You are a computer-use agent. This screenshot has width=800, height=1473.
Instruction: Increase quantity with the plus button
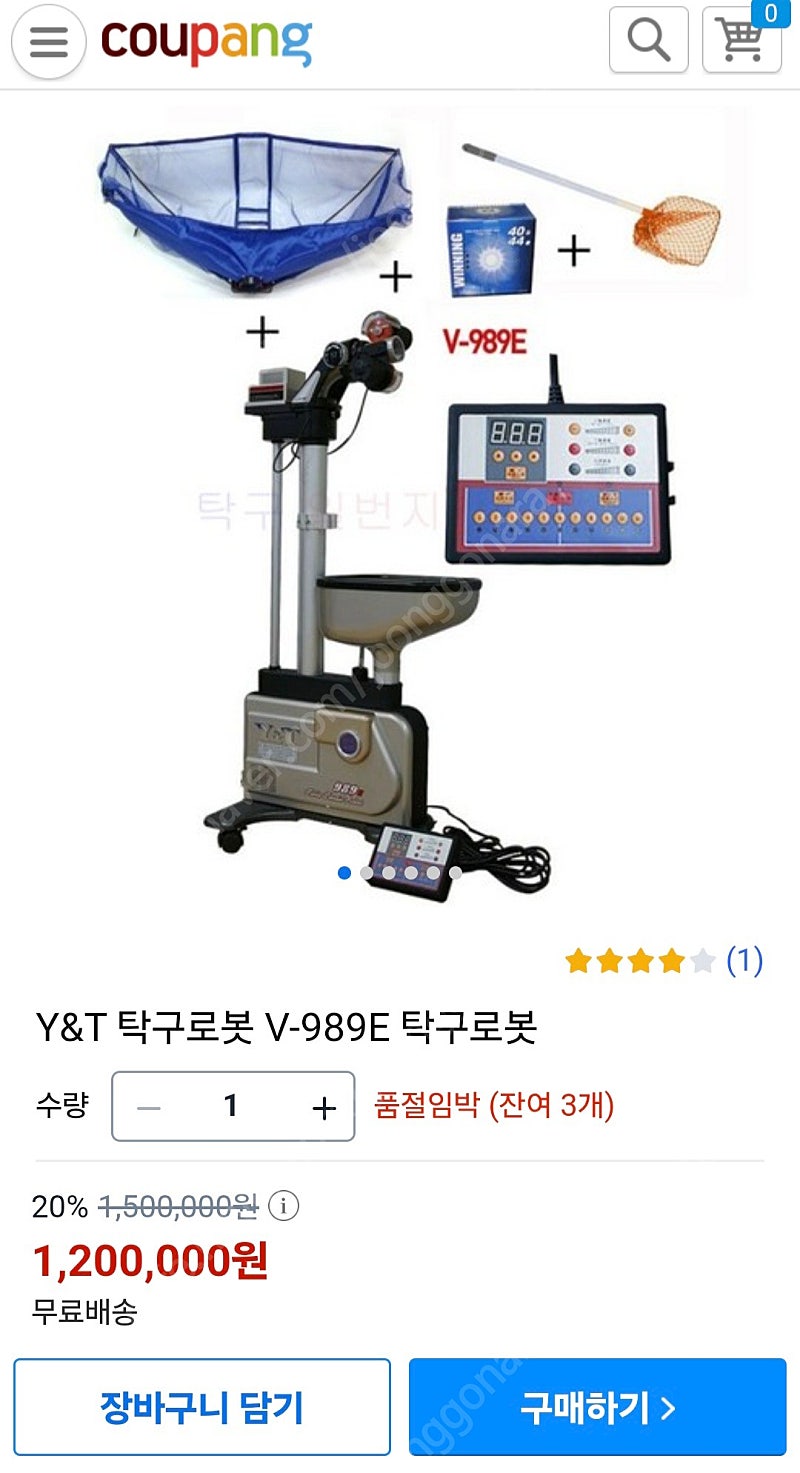click(323, 1106)
